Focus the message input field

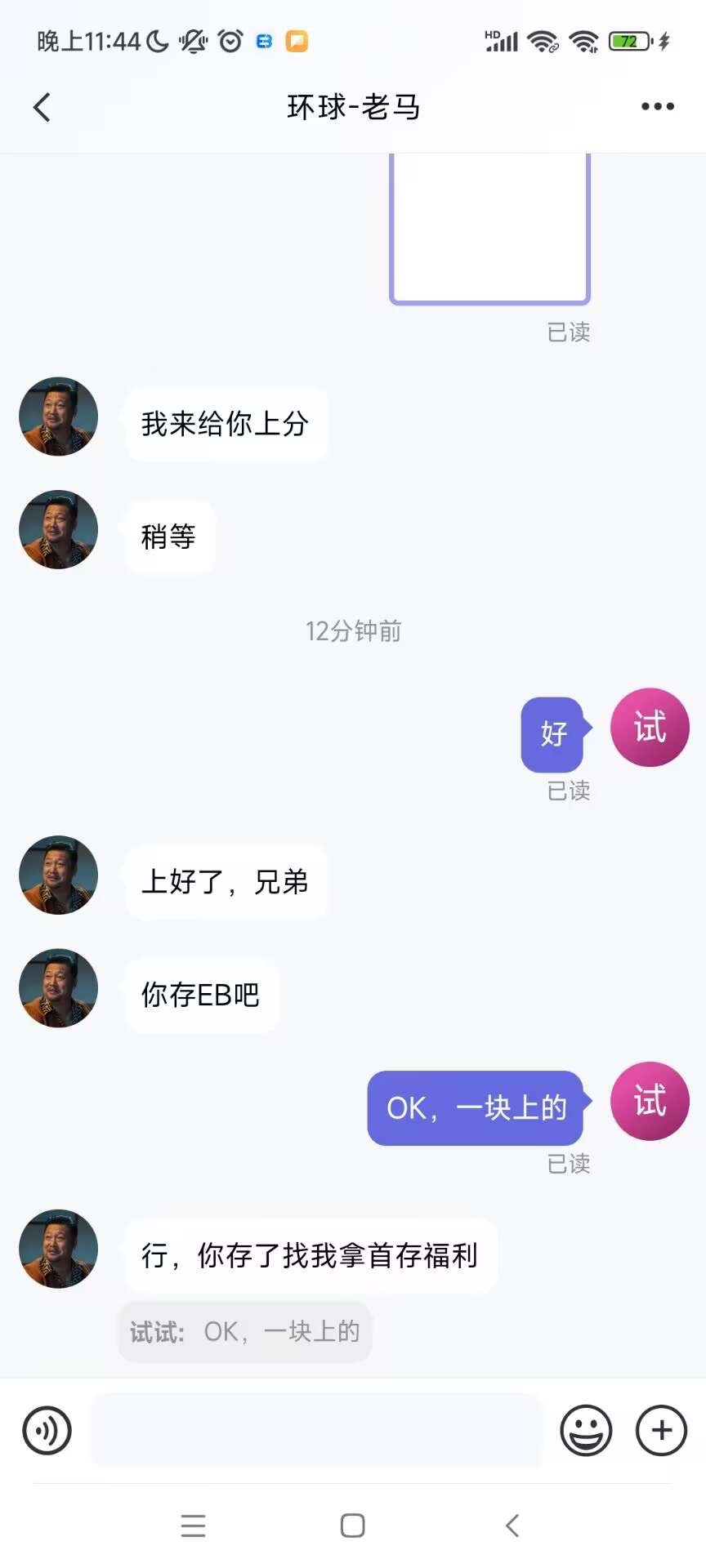(315, 1430)
